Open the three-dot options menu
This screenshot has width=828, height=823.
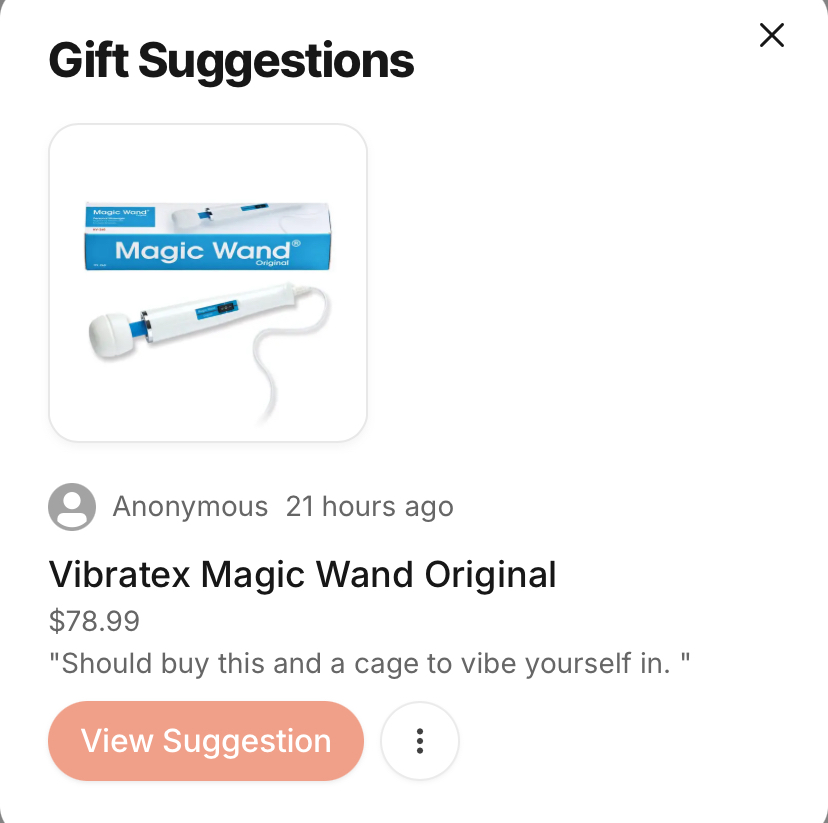click(x=420, y=741)
